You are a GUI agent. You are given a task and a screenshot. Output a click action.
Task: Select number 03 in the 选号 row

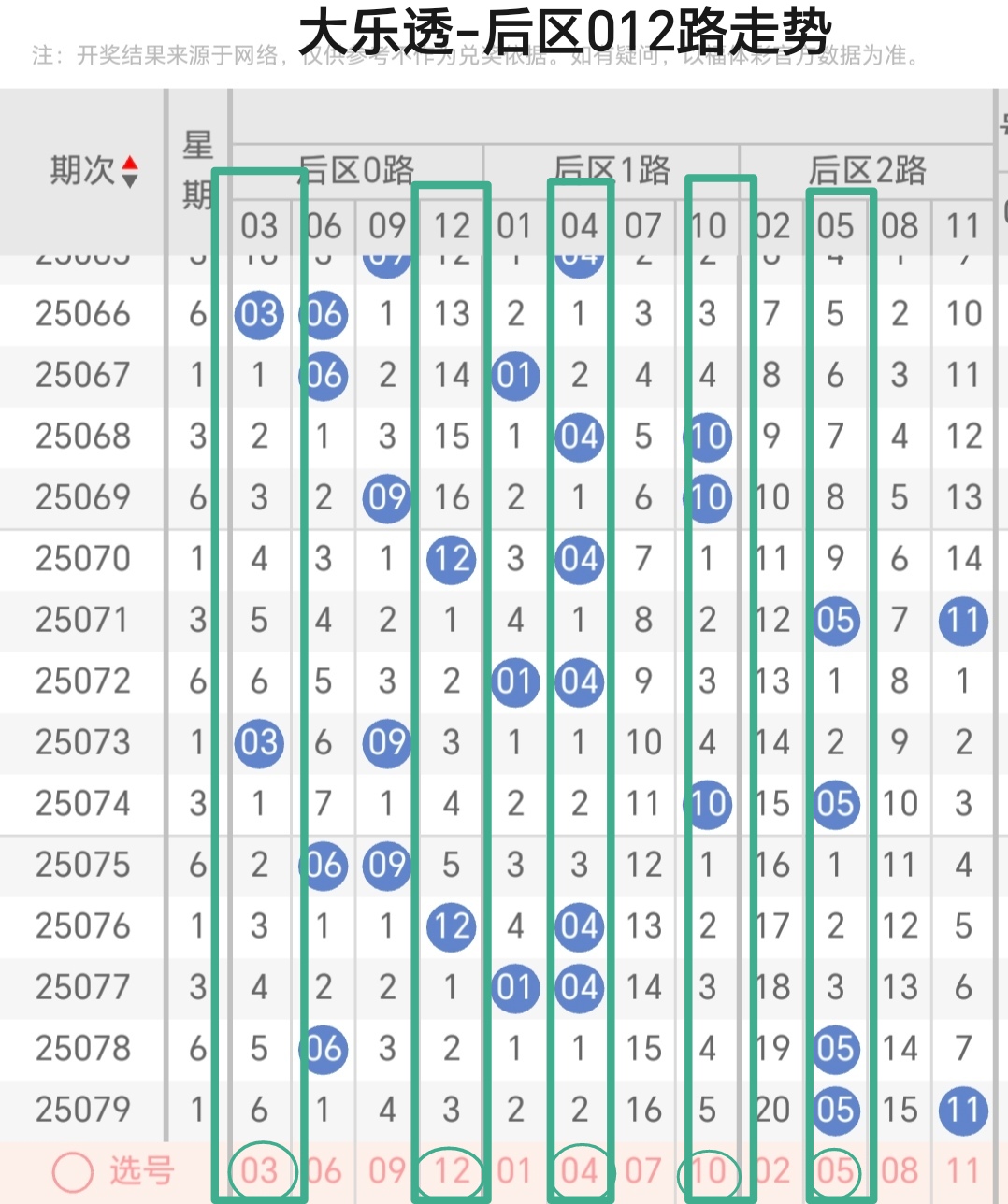pos(259,1170)
